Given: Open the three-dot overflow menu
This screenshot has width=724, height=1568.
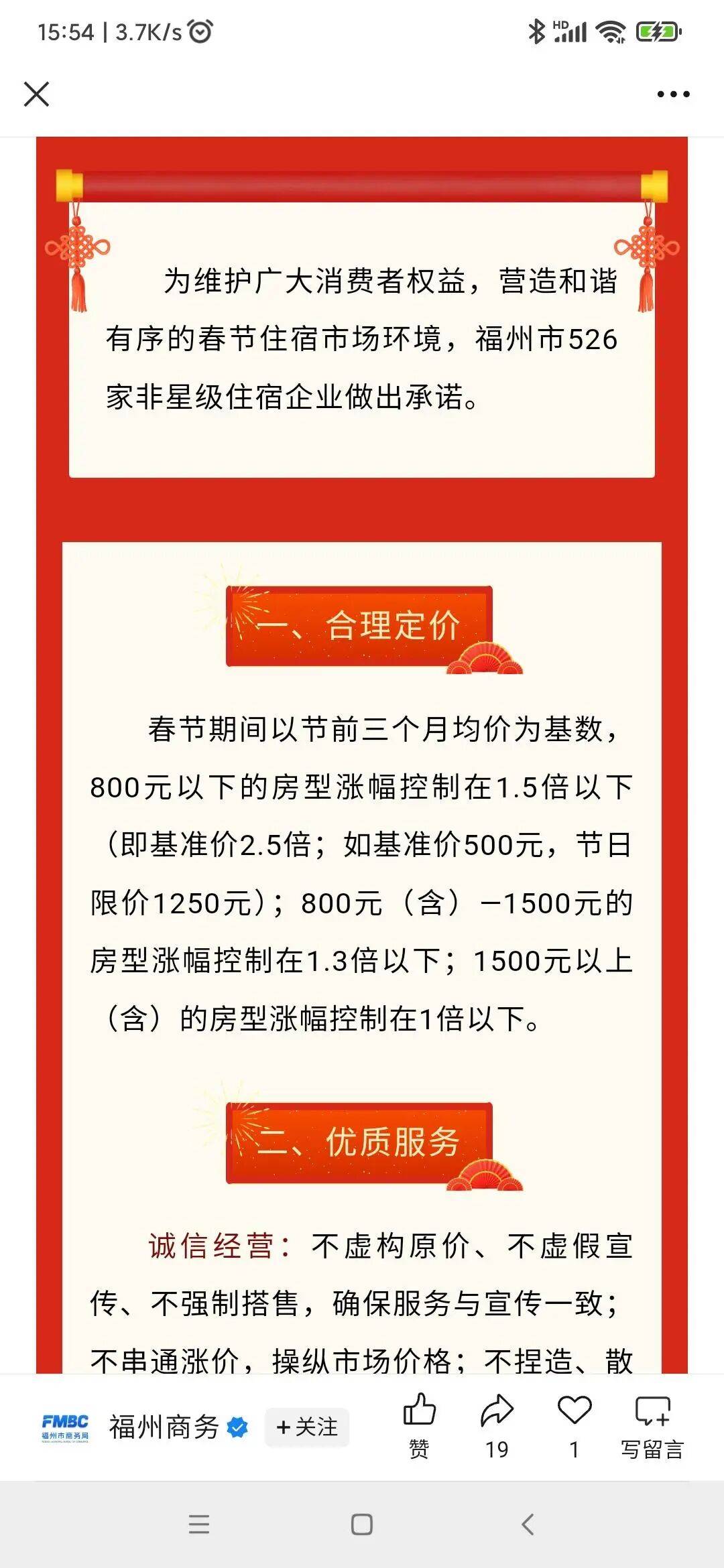Looking at the screenshot, I should click(x=673, y=94).
